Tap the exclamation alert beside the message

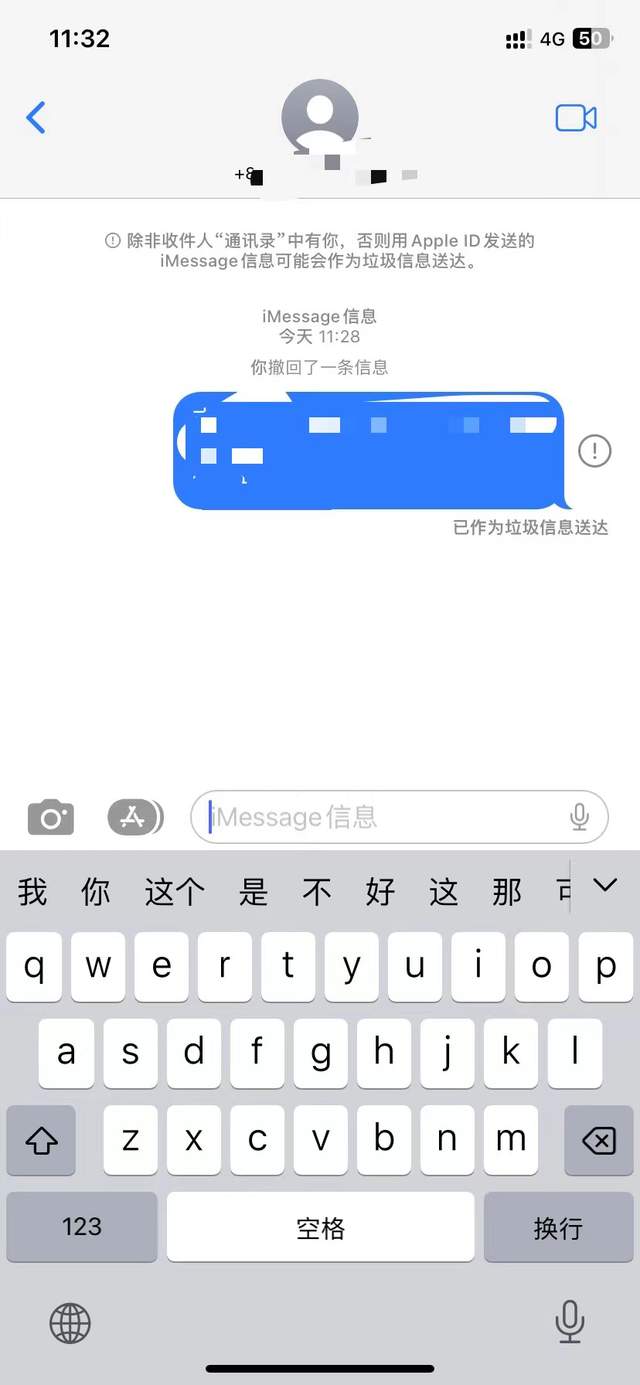pos(595,451)
